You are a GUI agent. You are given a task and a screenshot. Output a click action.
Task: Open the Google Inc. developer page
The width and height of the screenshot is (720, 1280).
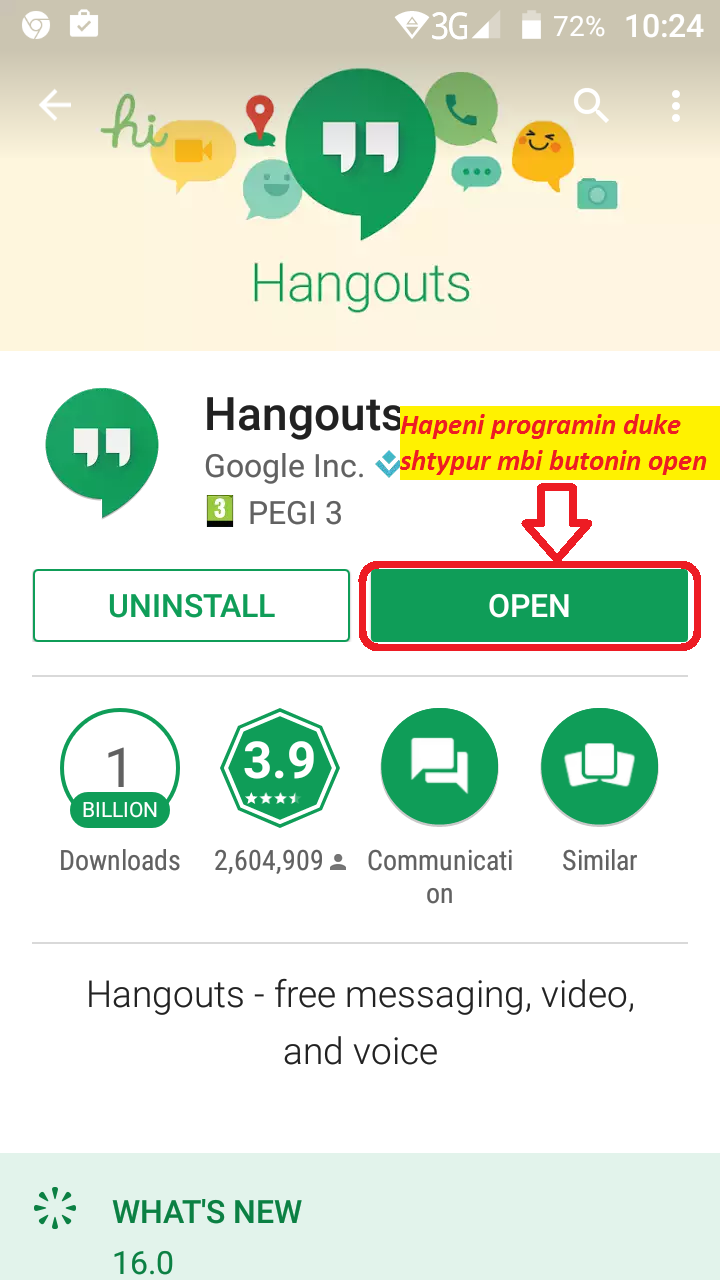point(284,466)
